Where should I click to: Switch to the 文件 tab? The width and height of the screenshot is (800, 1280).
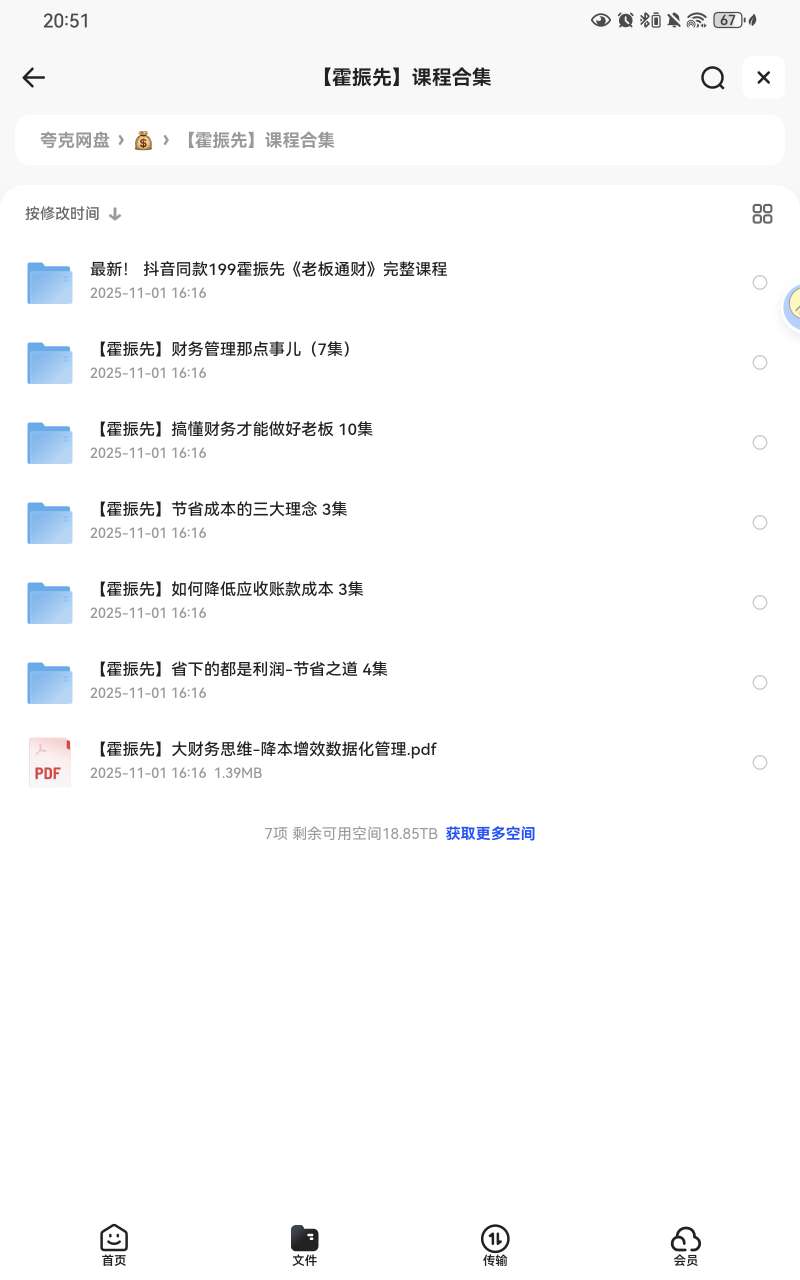coord(305,1245)
